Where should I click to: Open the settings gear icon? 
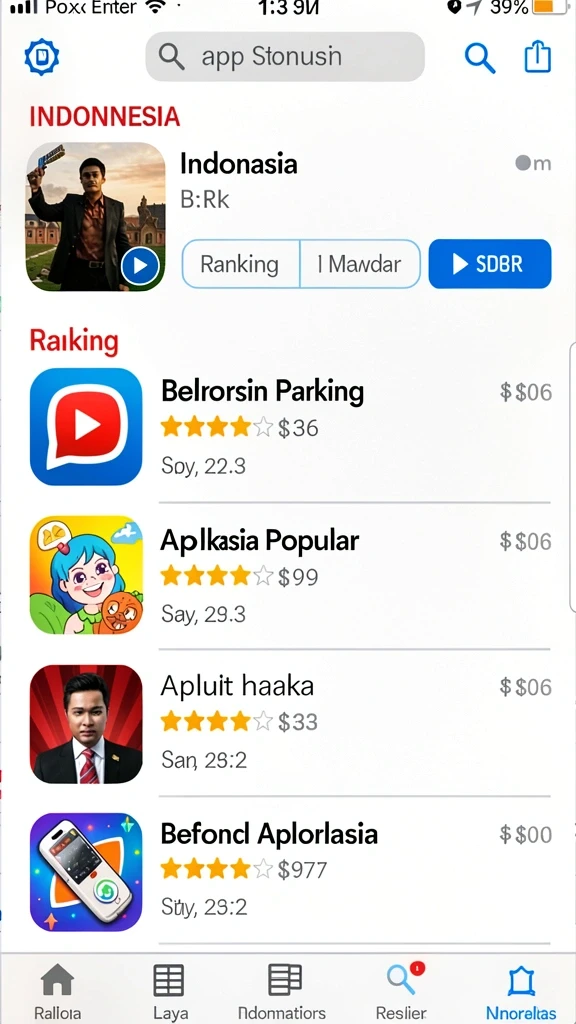click(42, 57)
